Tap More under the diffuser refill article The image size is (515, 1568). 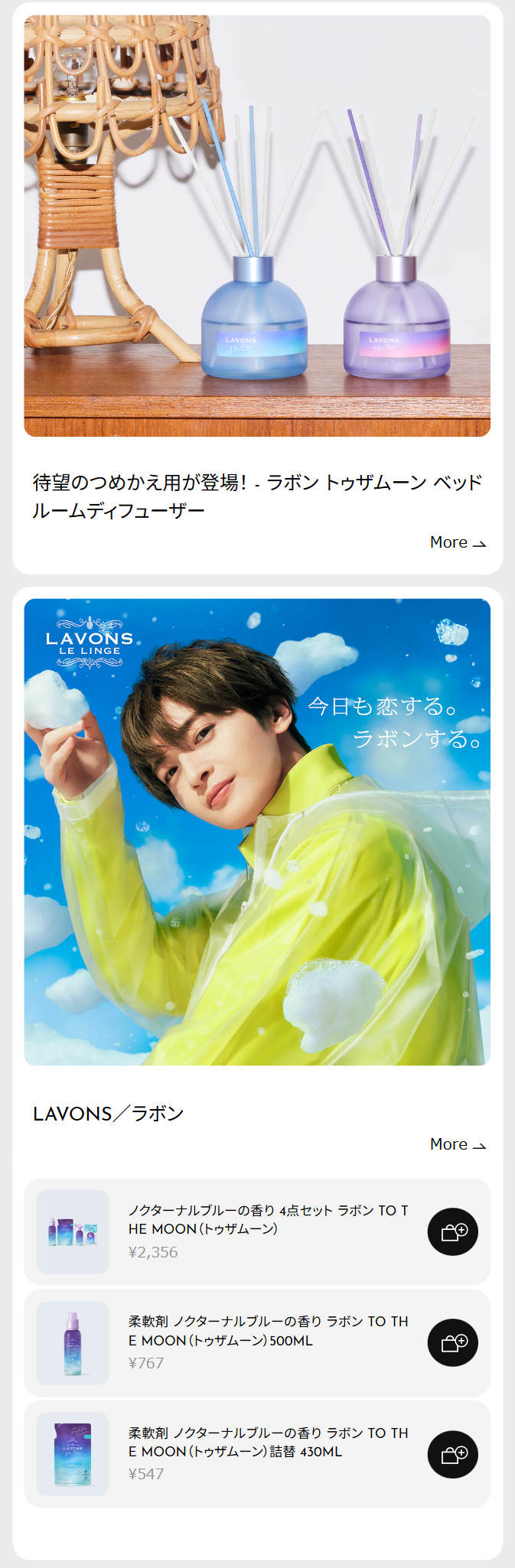point(457,542)
